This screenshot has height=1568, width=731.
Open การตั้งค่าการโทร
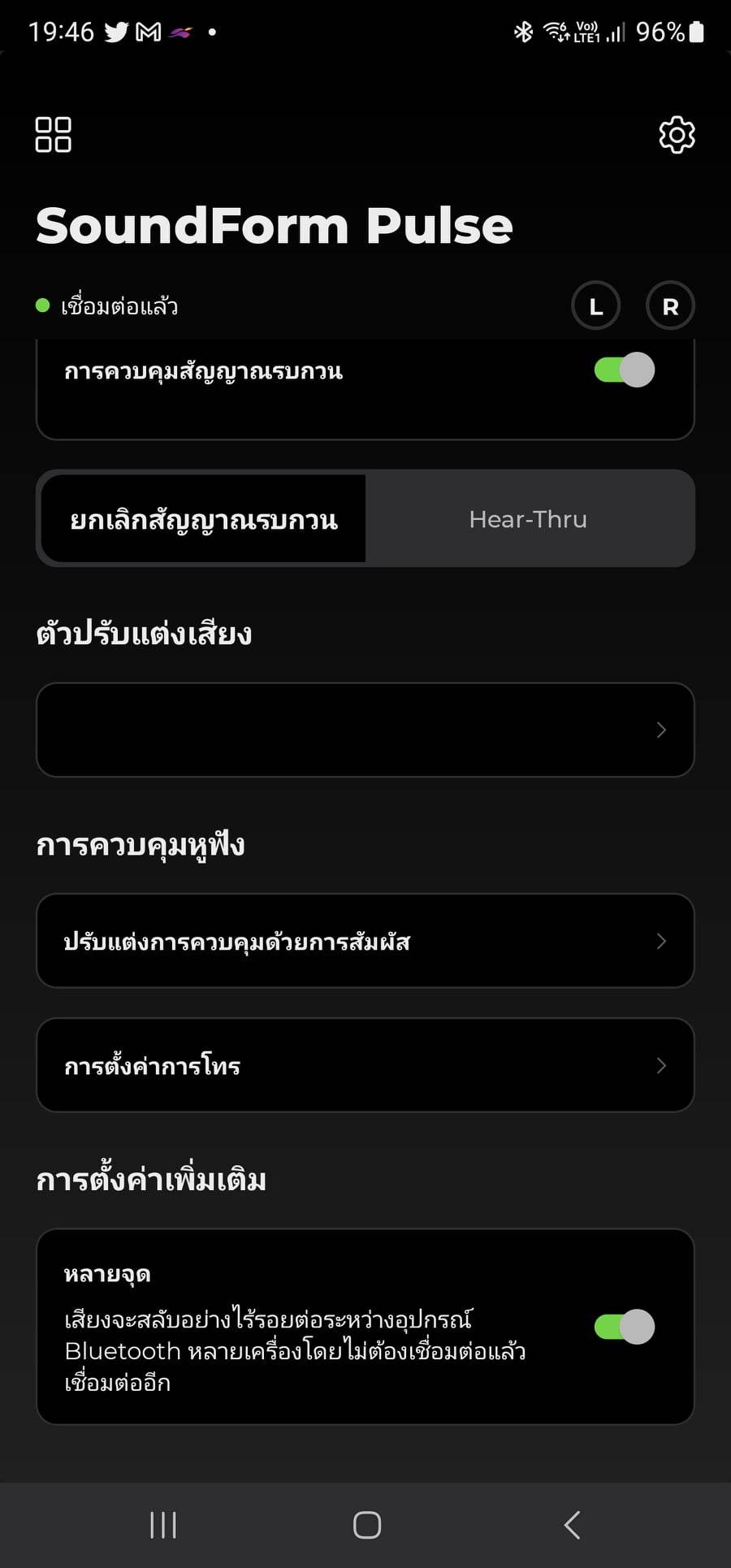point(365,1065)
